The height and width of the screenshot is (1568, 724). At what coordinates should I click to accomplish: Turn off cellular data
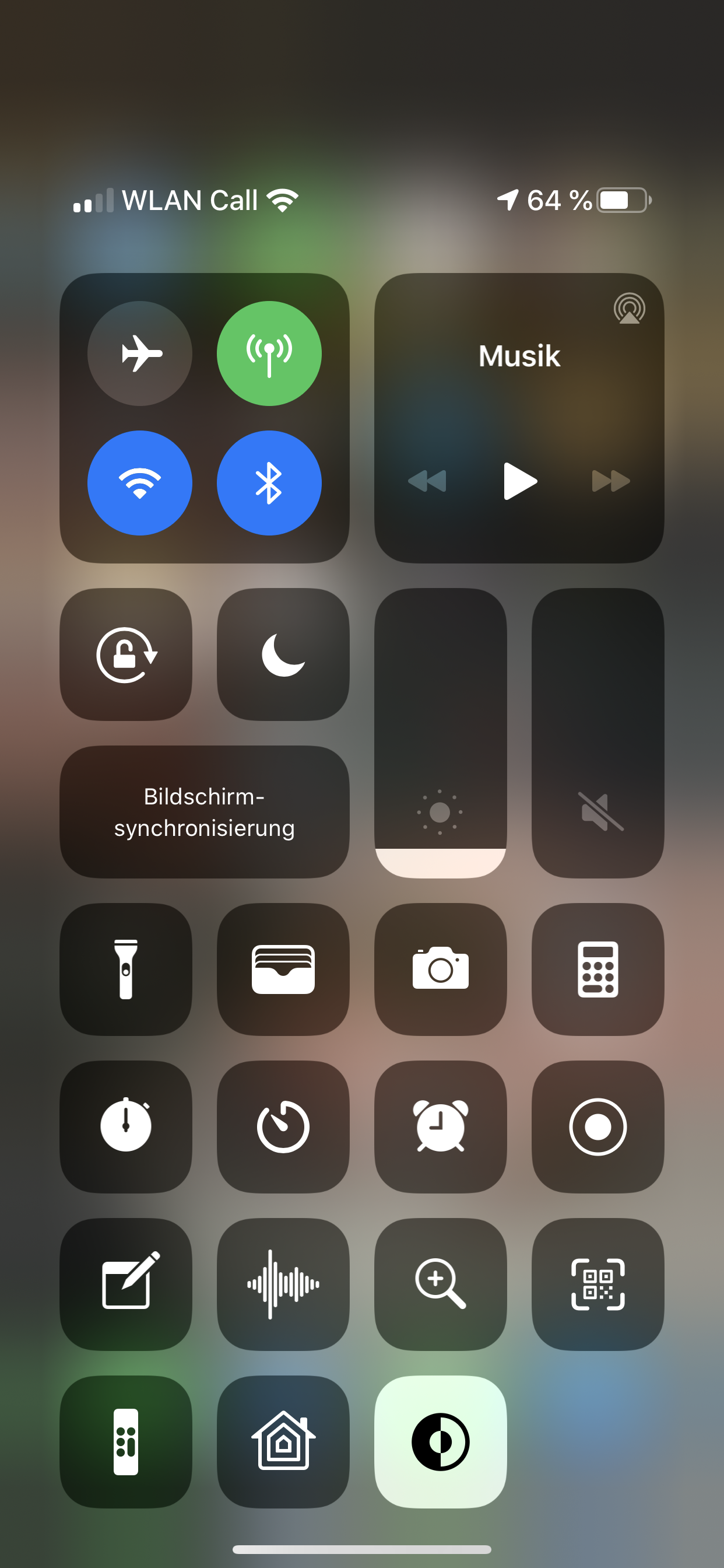(x=269, y=353)
